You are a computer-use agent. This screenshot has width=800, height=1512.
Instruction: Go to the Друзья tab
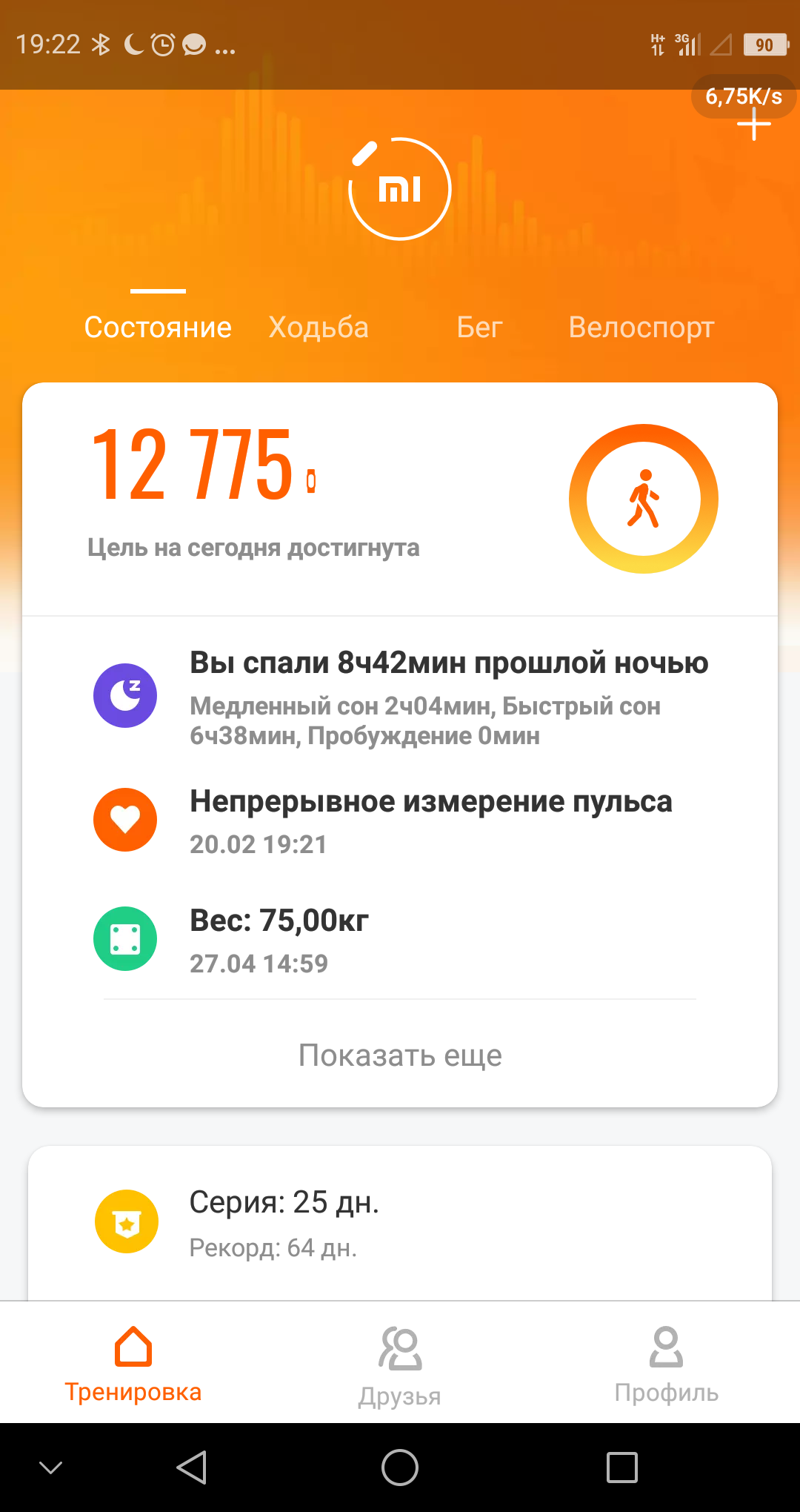(400, 1365)
